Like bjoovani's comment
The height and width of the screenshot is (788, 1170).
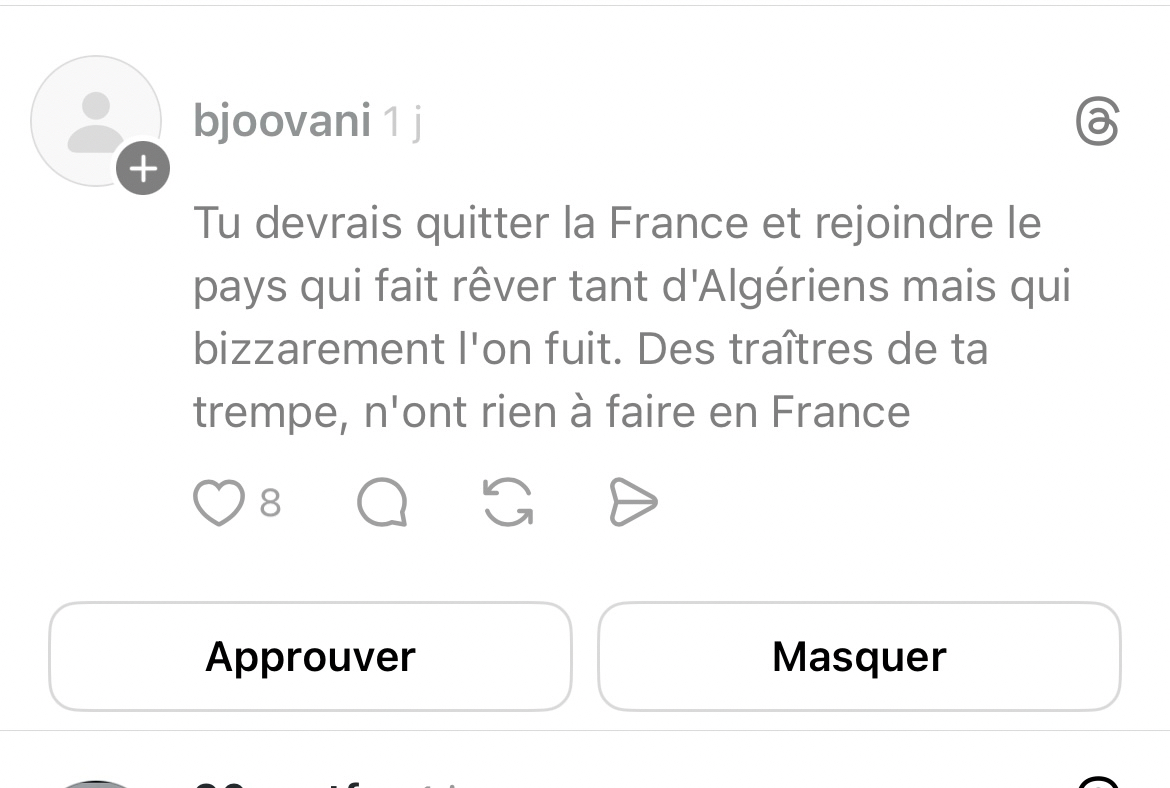218,502
